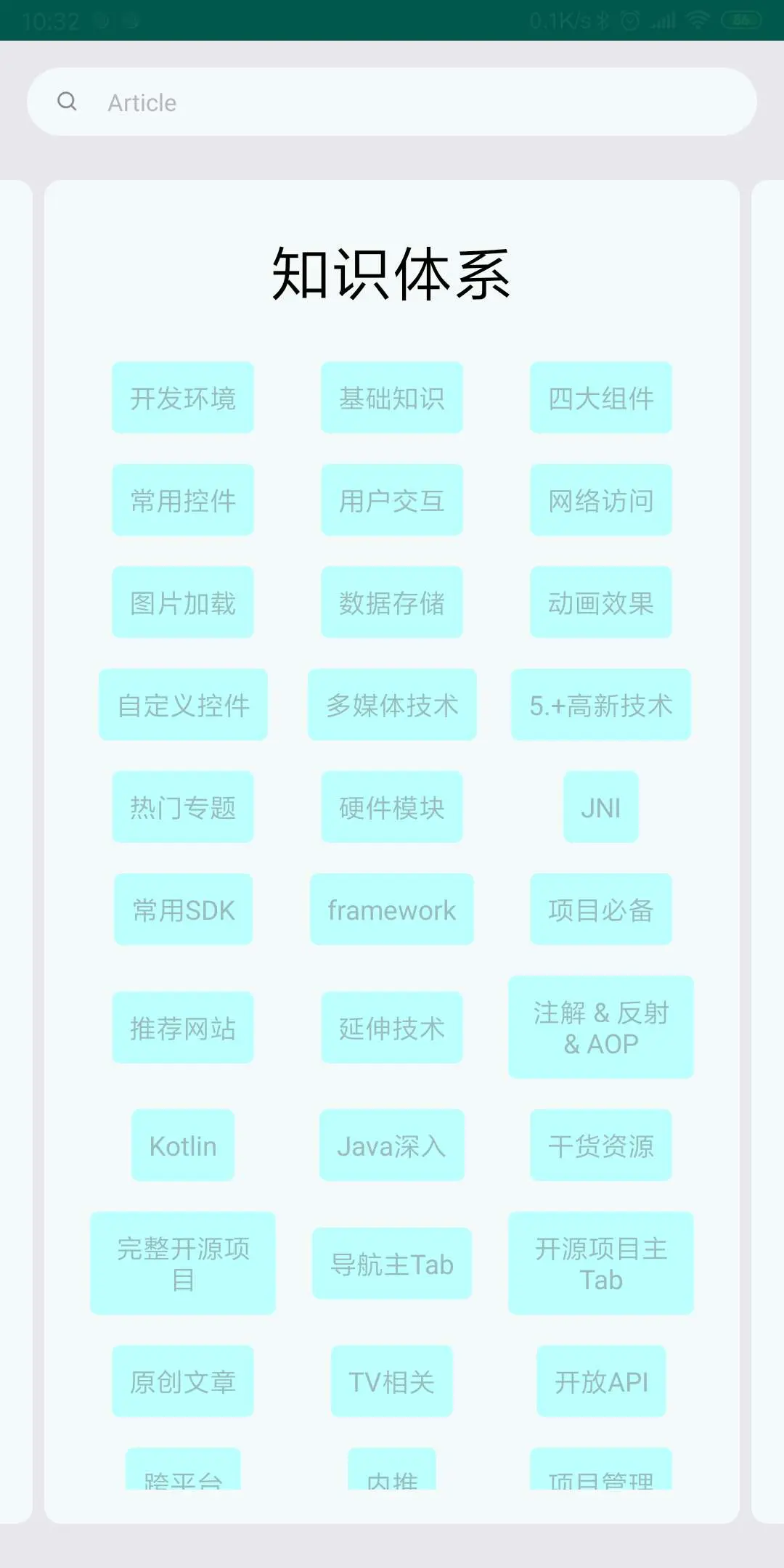Open the 数据存储 chip
Viewport: 784px width, 1568px height.
pos(392,603)
